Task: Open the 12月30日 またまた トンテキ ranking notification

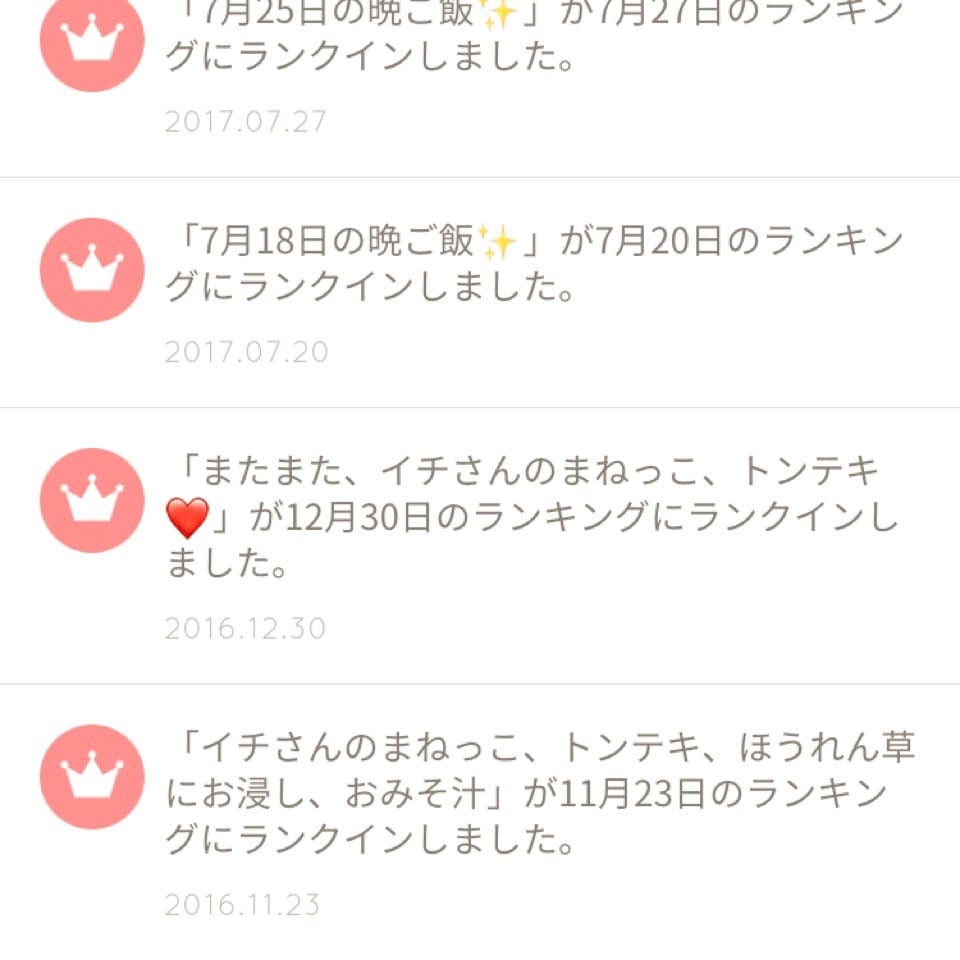Action: tap(530, 518)
